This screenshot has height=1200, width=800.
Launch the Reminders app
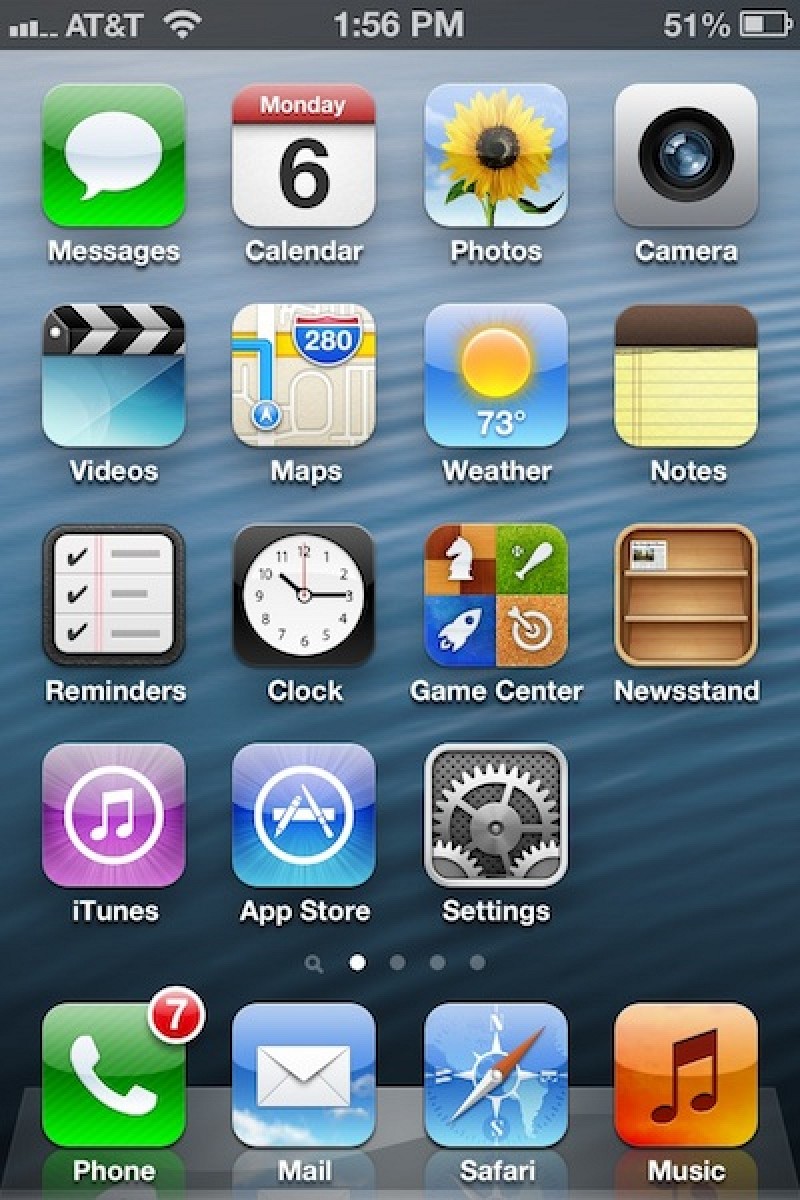[113, 595]
